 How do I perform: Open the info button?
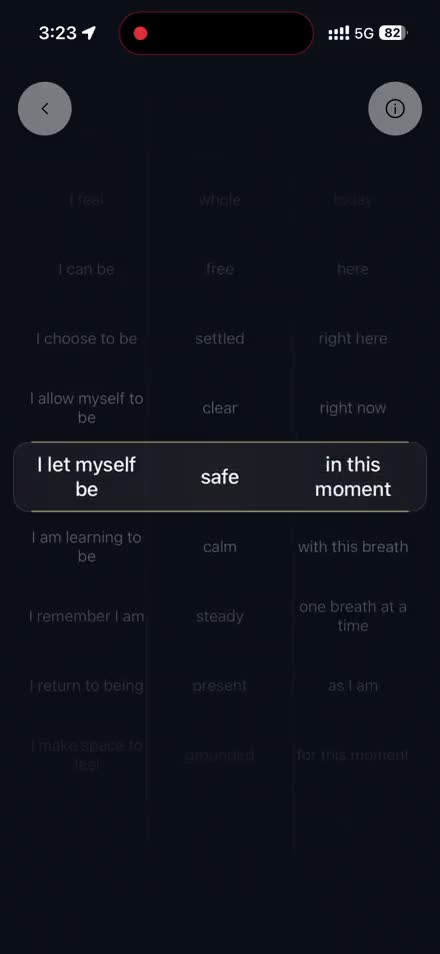pyautogui.click(x=395, y=109)
